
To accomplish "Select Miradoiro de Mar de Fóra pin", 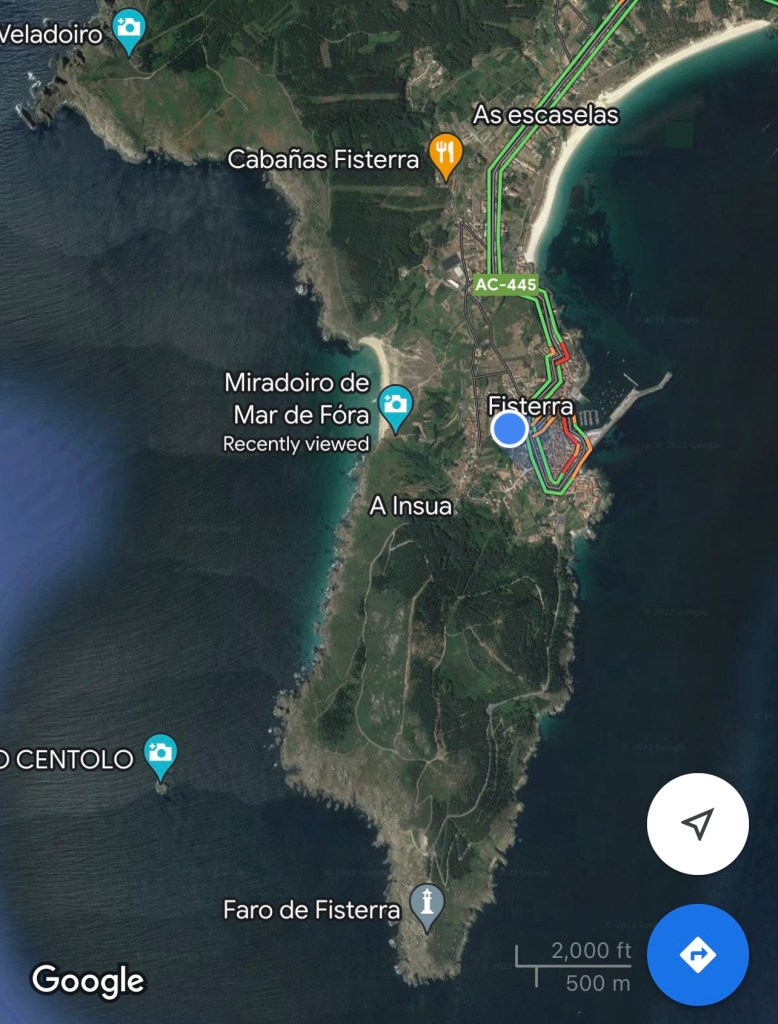I will pos(396,406).
